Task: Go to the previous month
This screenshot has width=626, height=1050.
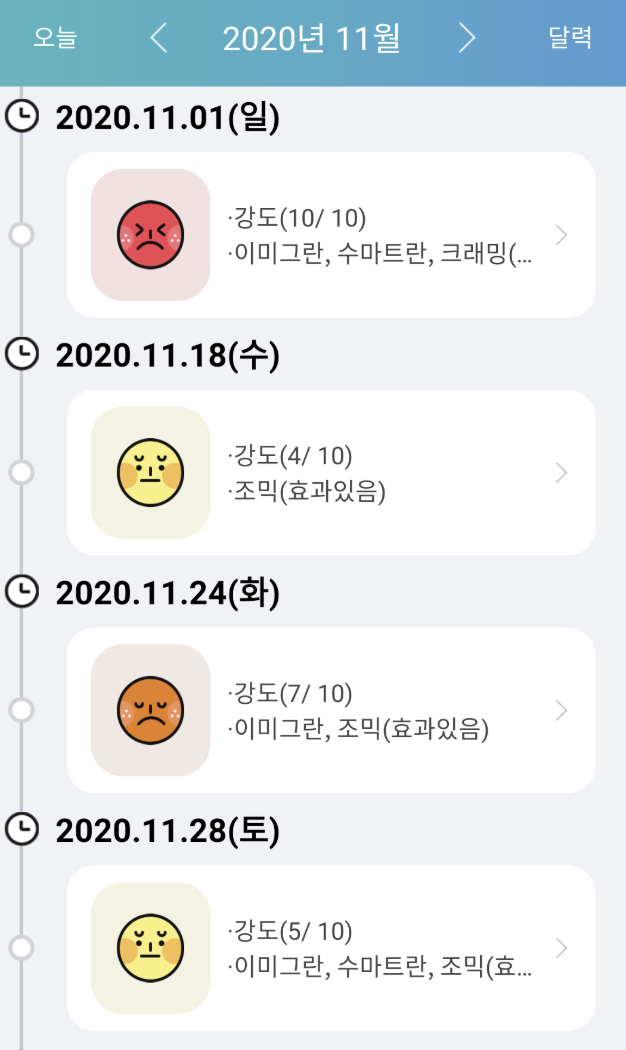Action: coord(159,39)
